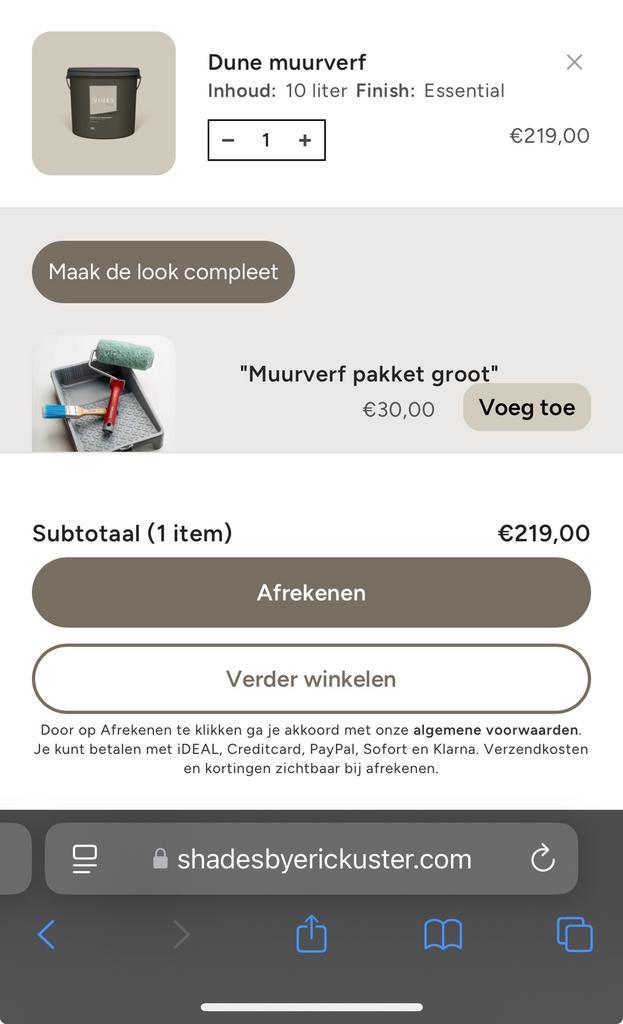This screenshot has width=623, height=1024.
Task: Open Safari bookmarks
Action: [443, 934]
